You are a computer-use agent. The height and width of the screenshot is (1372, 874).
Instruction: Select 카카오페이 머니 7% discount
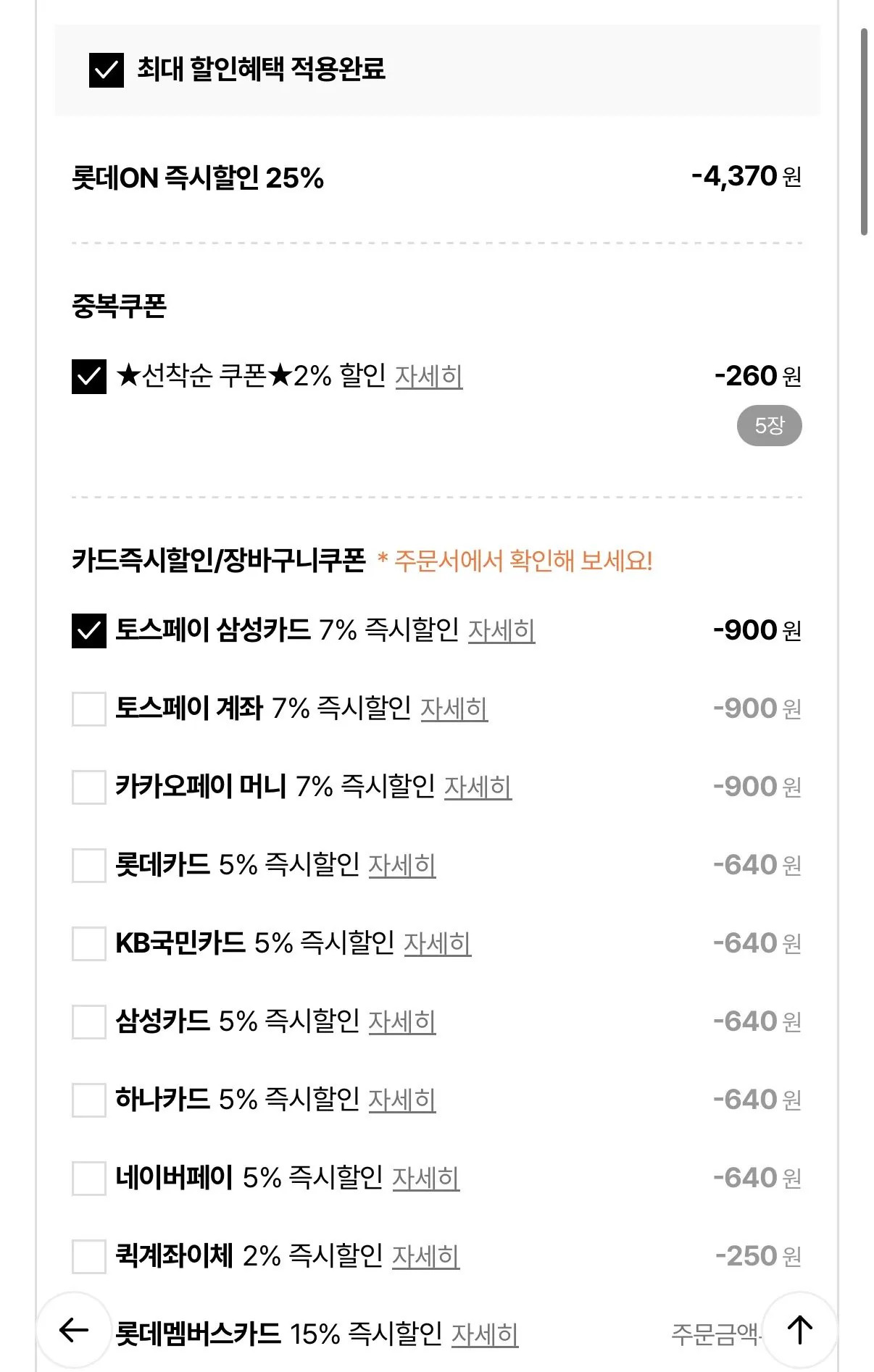coord(89,785)
